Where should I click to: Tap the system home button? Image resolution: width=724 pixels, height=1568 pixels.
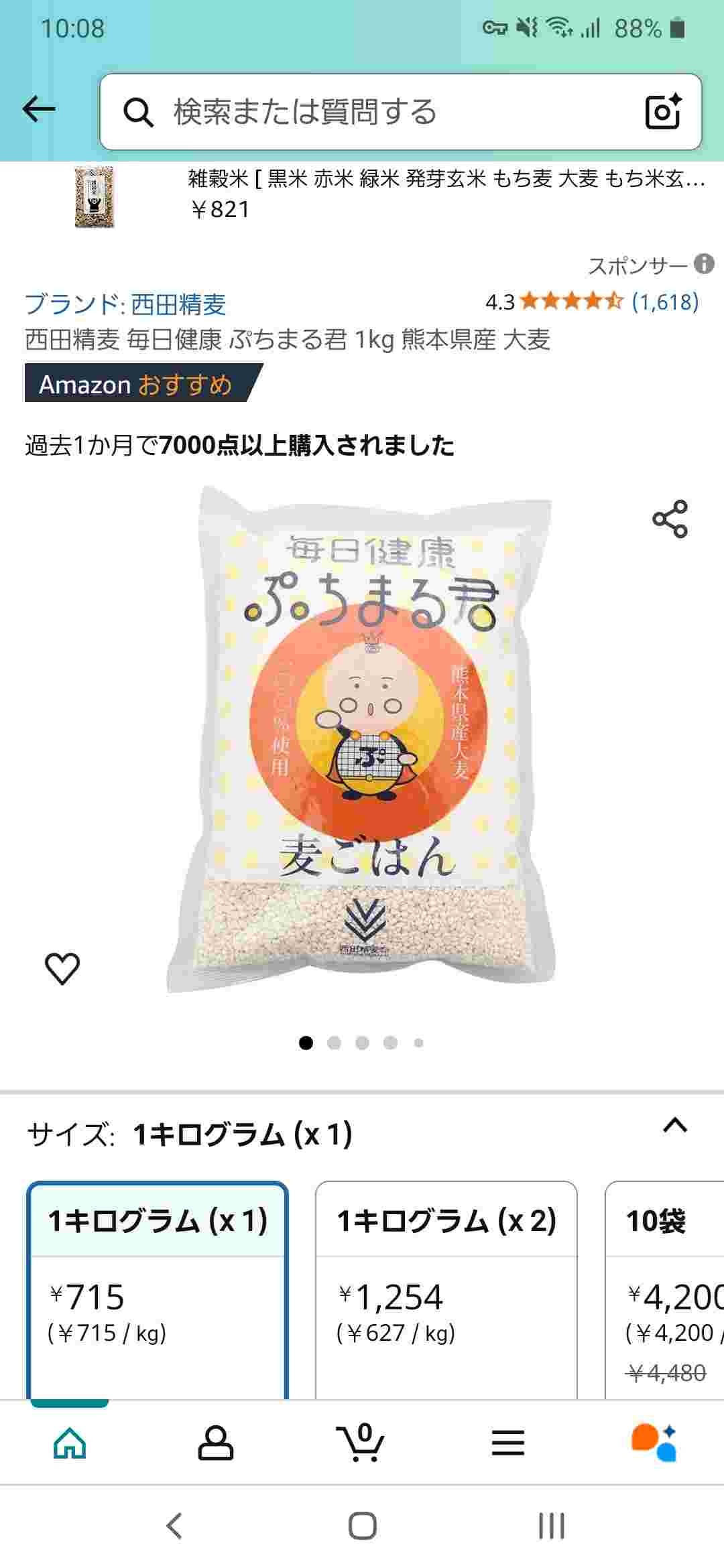click(362, 1526)
